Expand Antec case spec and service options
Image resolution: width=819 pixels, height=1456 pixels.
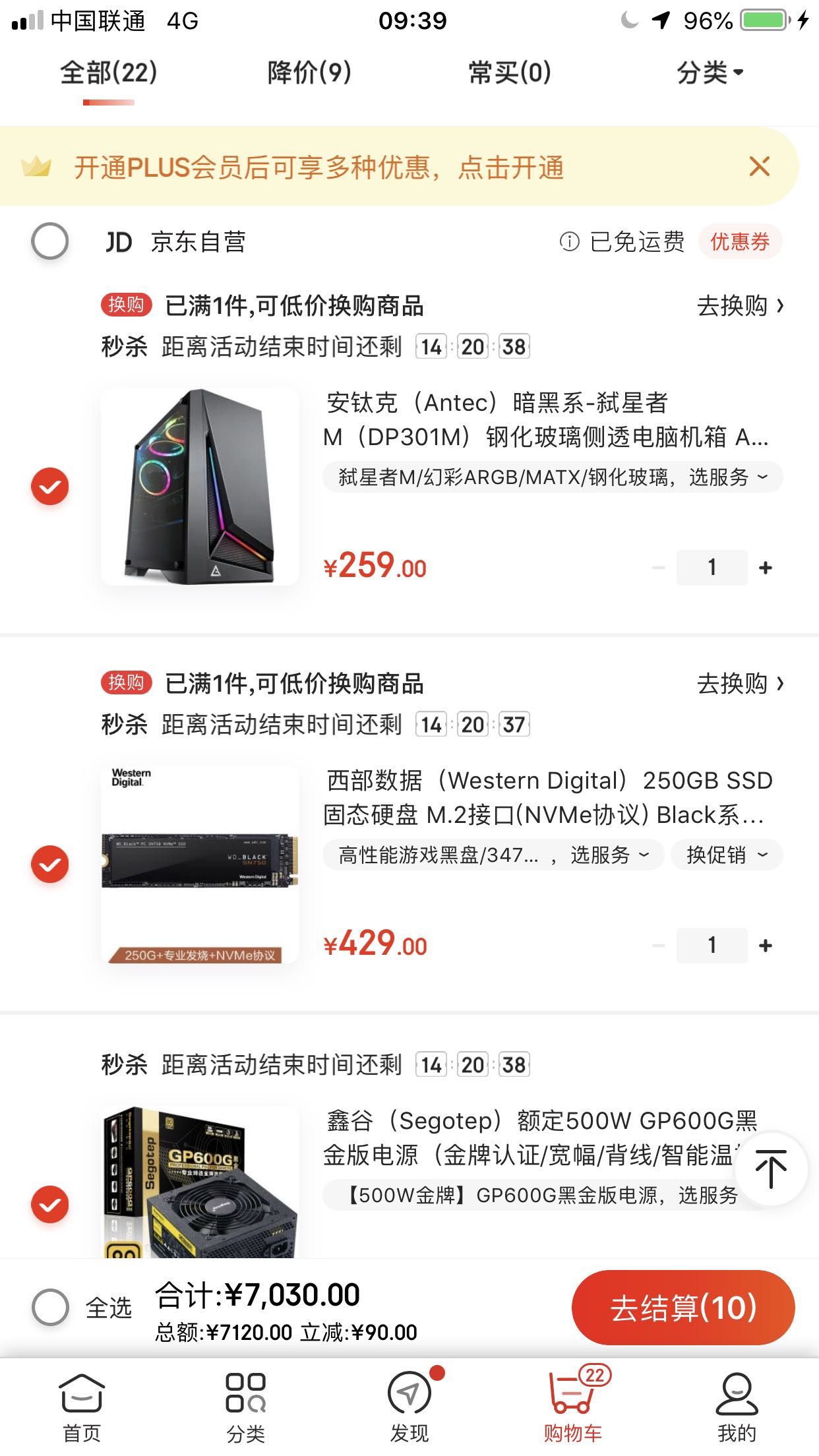pos(553,477)
